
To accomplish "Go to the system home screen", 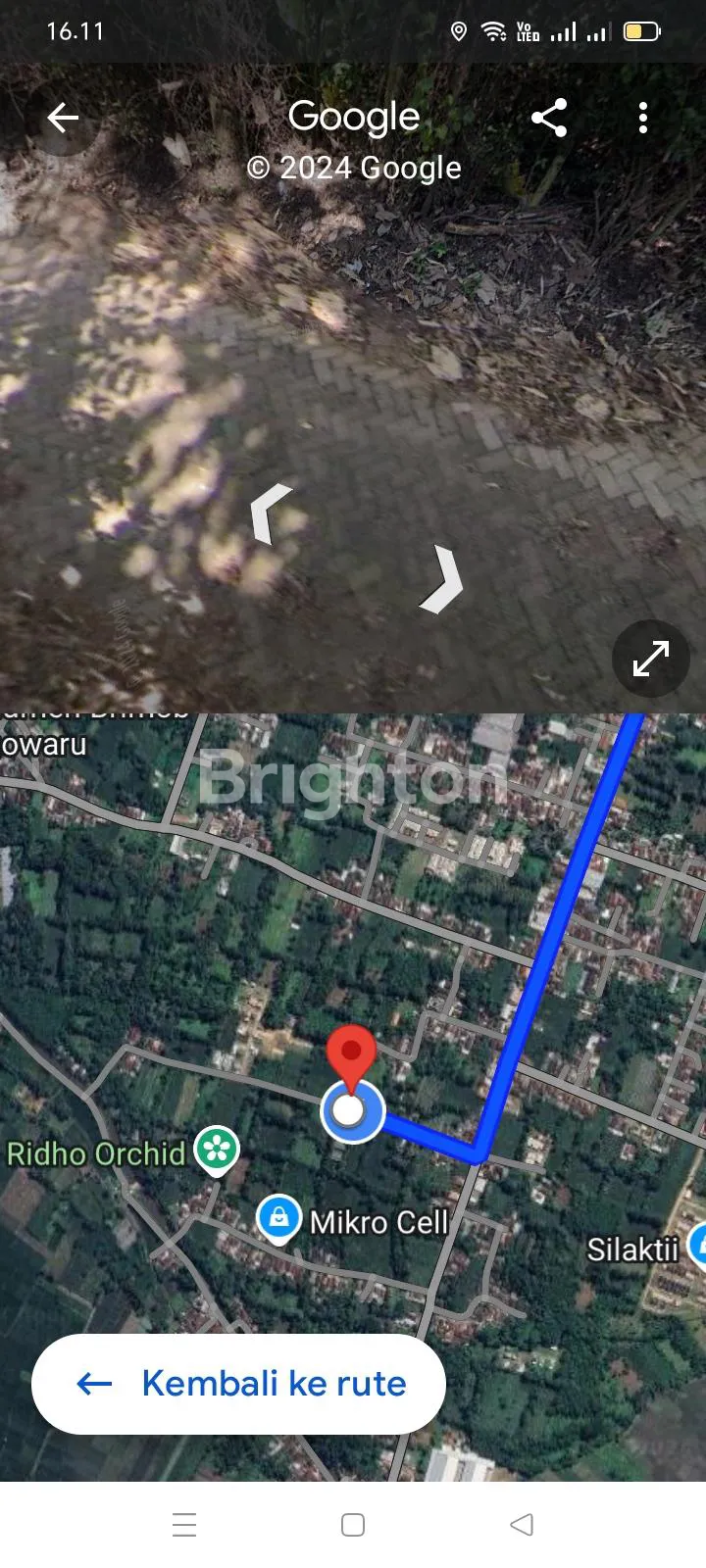I will coord(353,1525).
